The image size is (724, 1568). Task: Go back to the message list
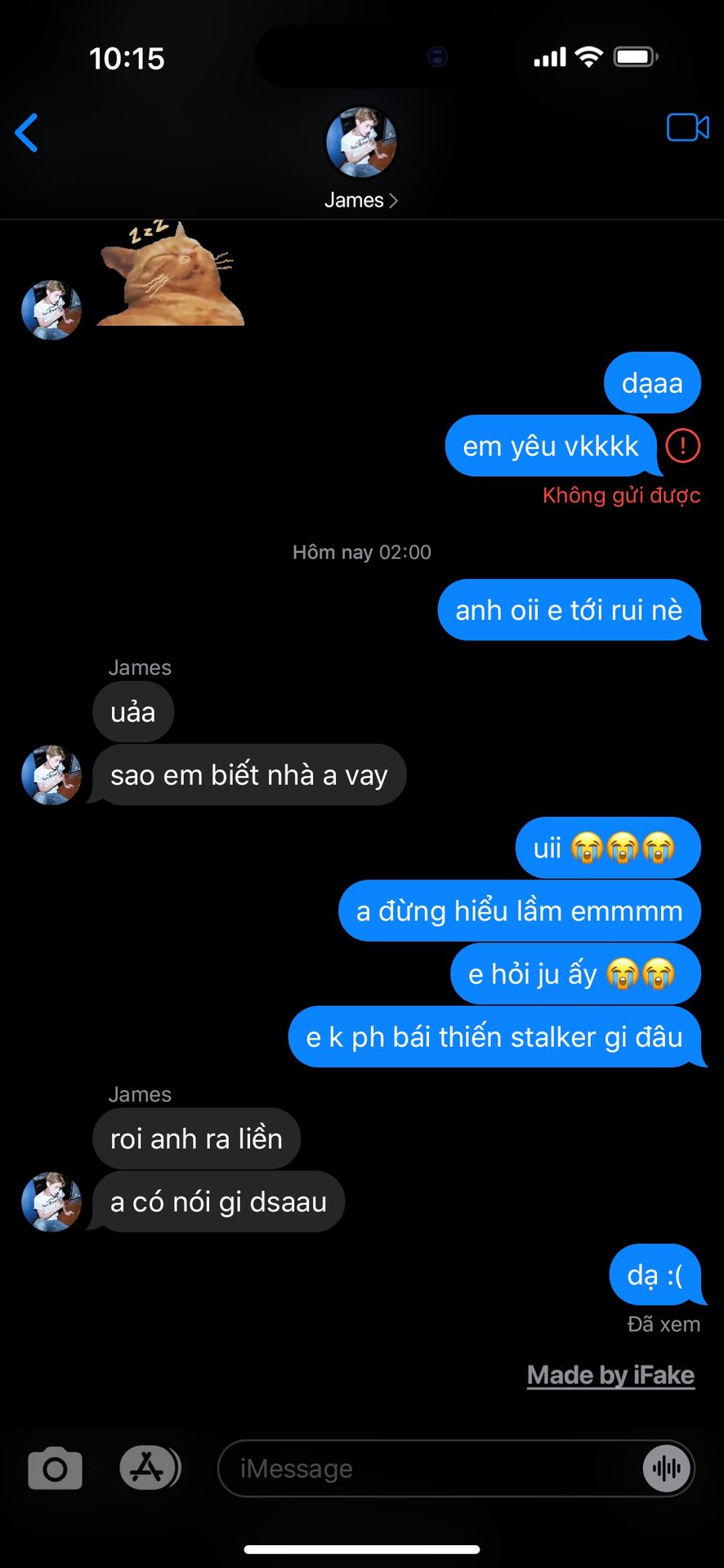[27, 133]
